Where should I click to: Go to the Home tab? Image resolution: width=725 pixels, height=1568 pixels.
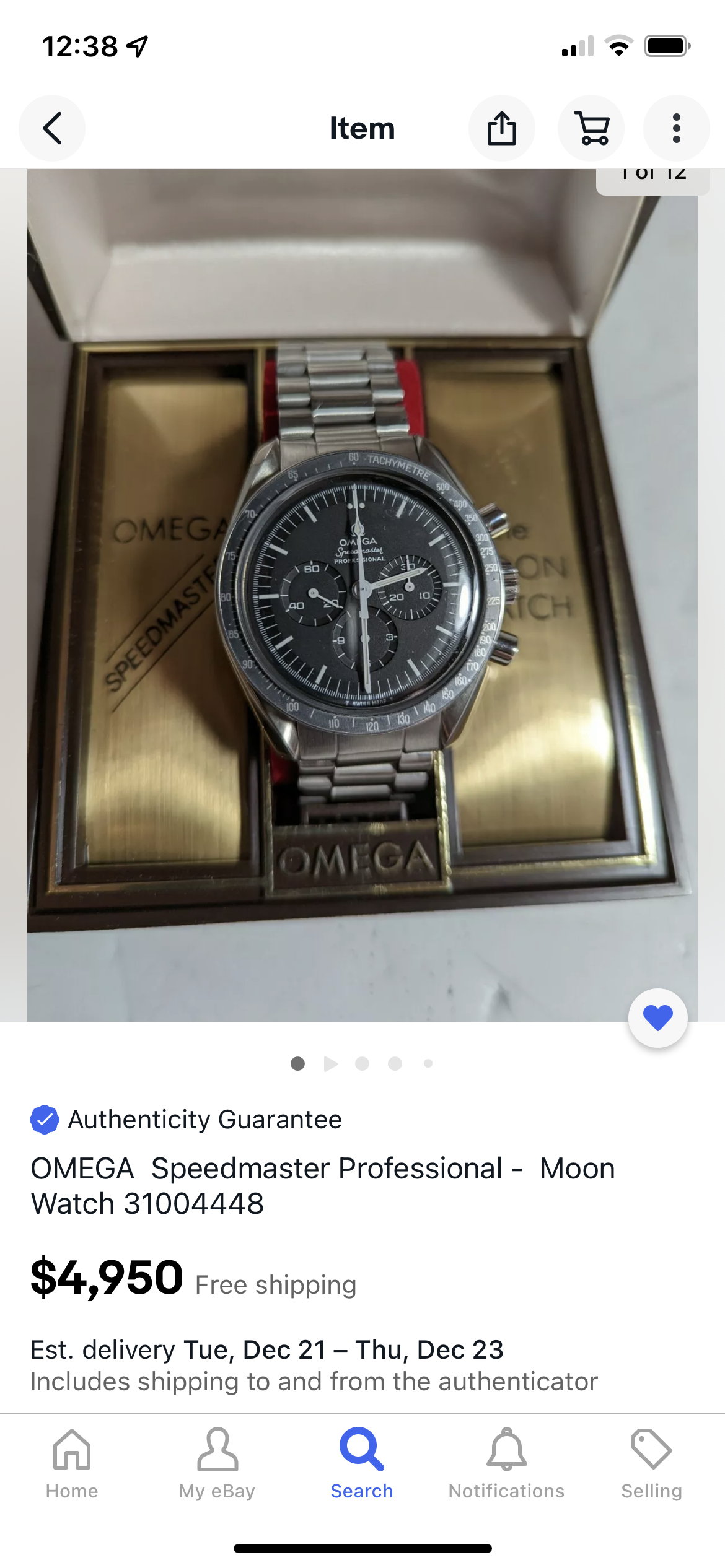tap(72, 1463)
